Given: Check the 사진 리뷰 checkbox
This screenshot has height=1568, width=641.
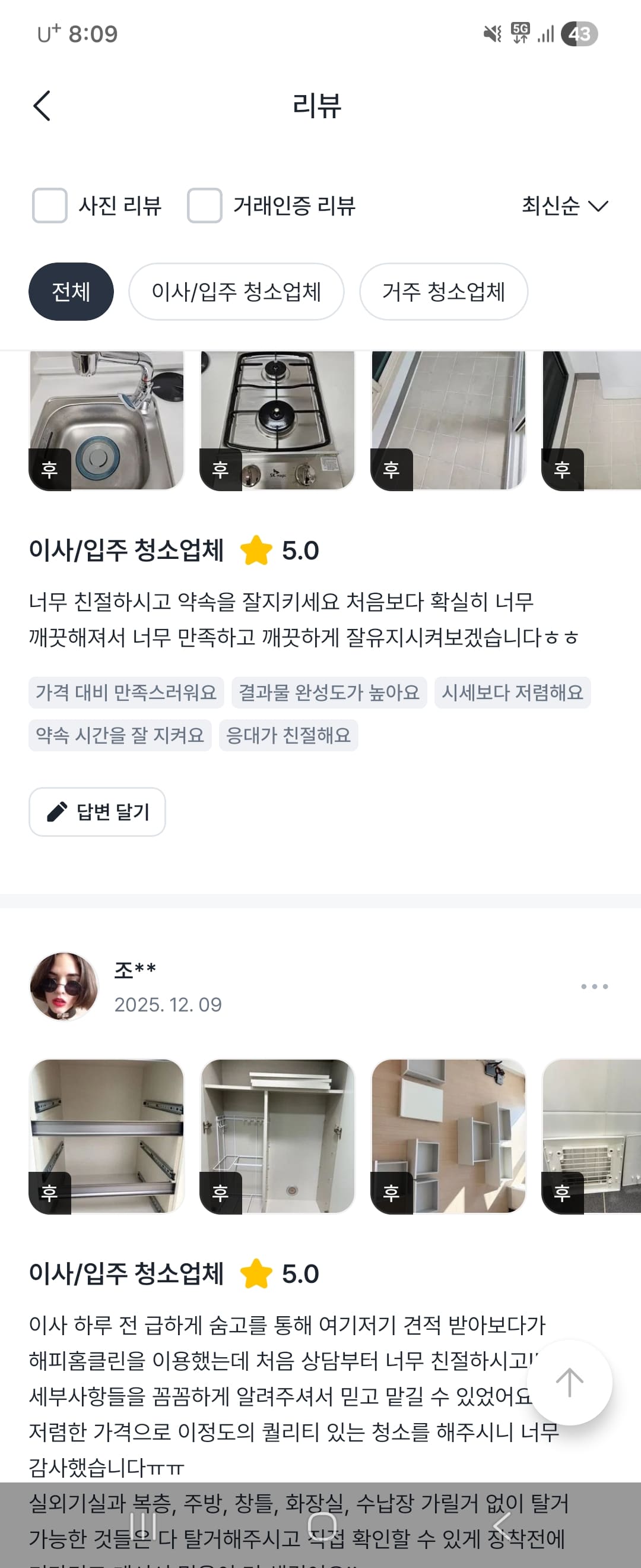Looking at the screenshot, I should [49, 206].
